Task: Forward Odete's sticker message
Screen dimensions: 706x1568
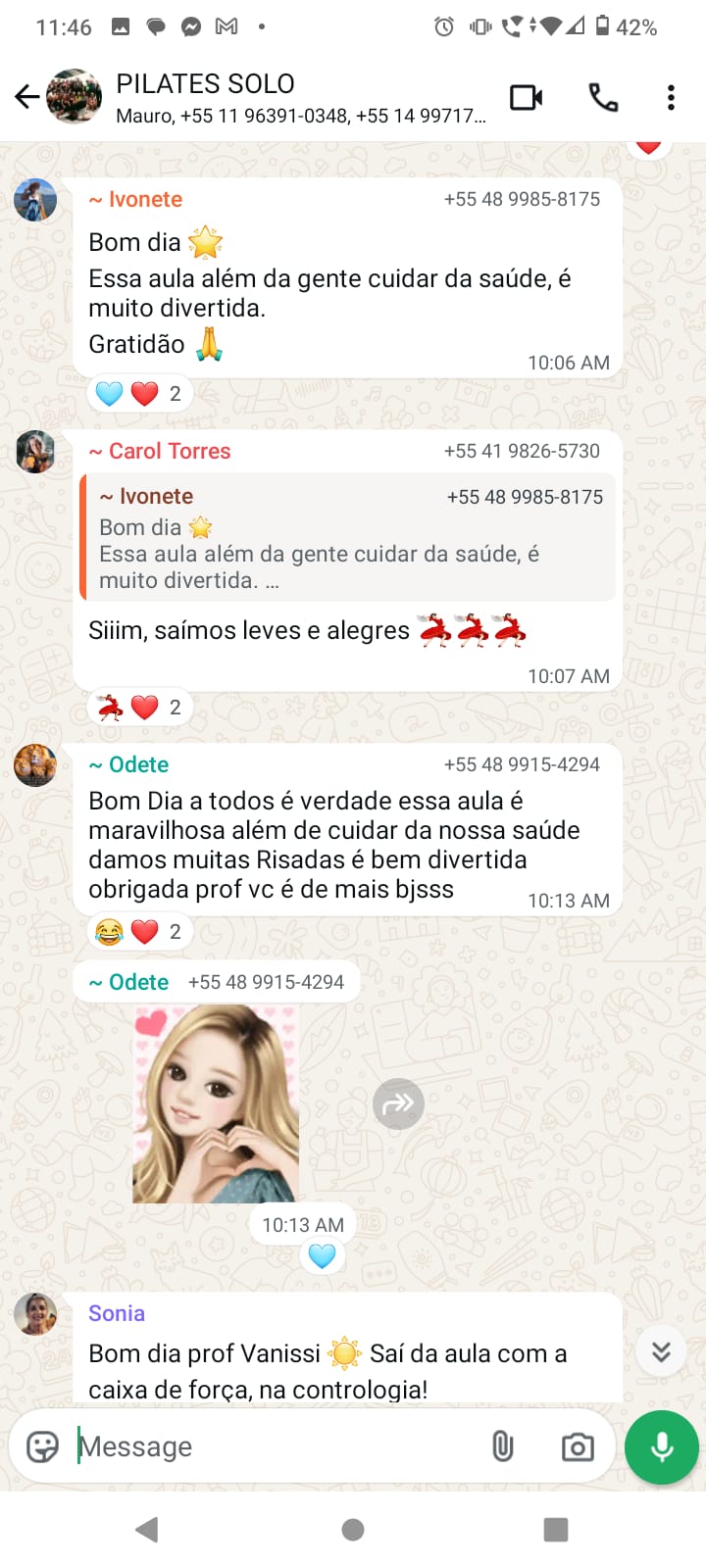Action: (398, 1104)
